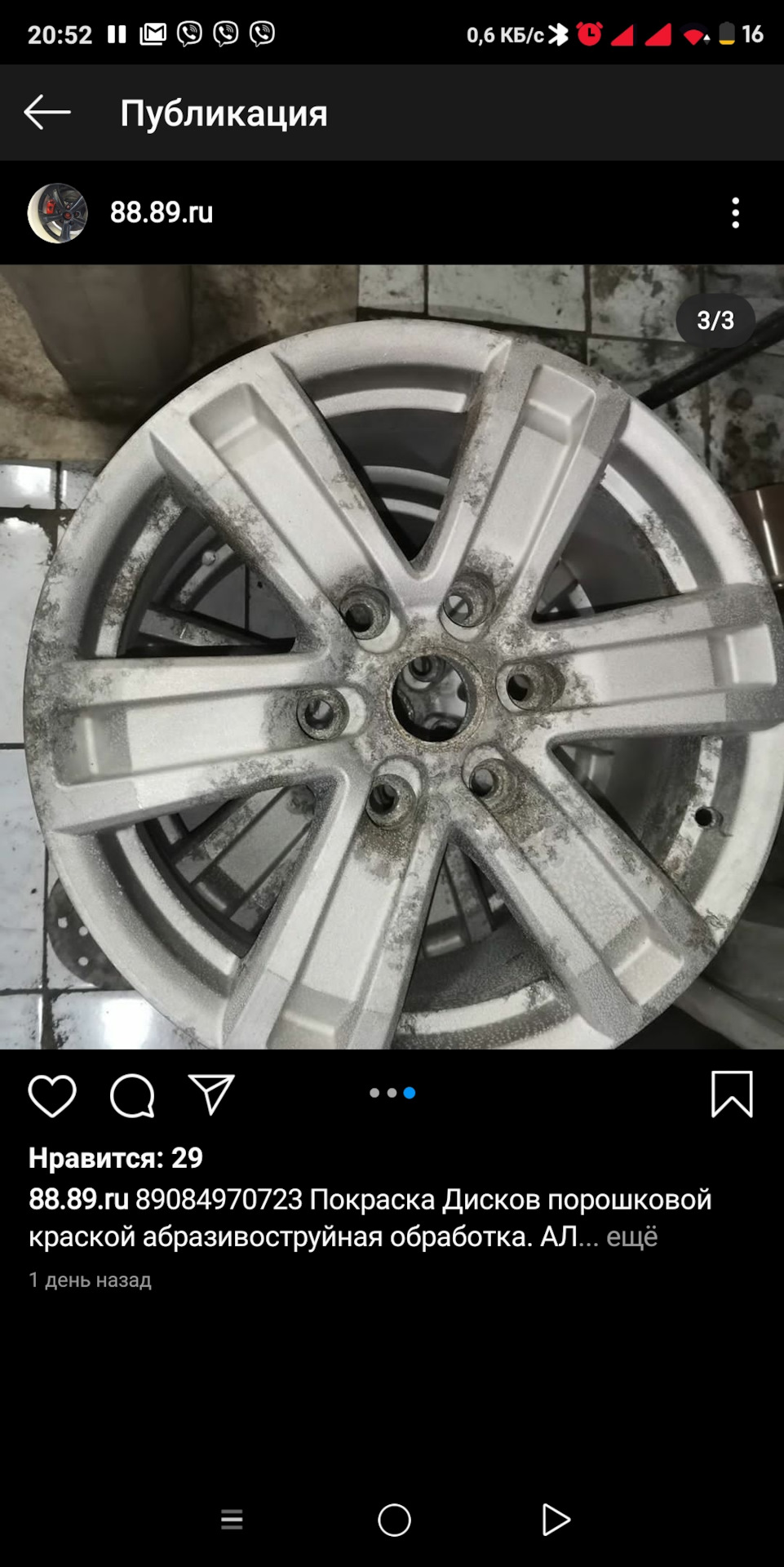784x1567 pixels.
Task: Go back from the Публикация screen
Action: click(x=47, y=113)
